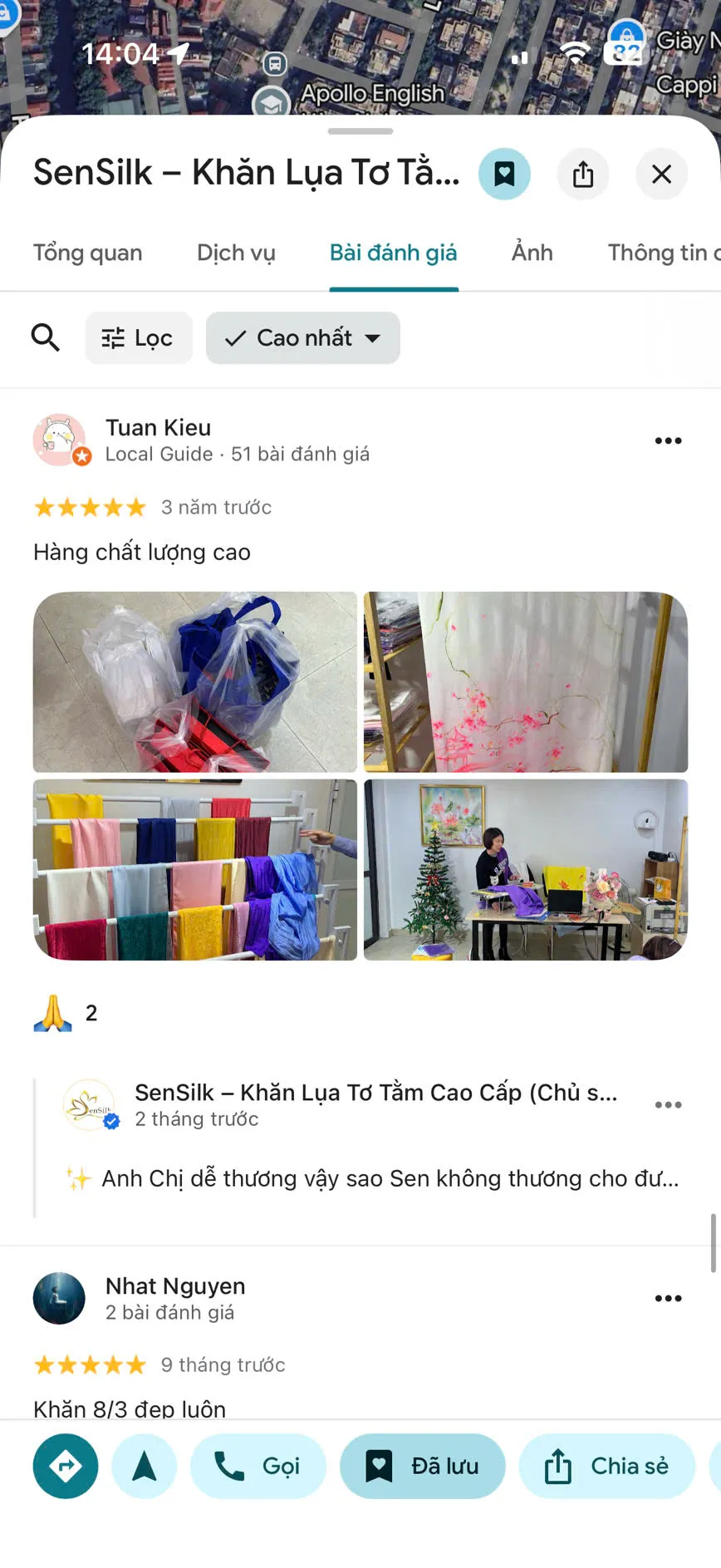Screen dimensions: 721x1568
Task: Tap the saved bookmark icon beside the title
Action: tap(504, 174)
